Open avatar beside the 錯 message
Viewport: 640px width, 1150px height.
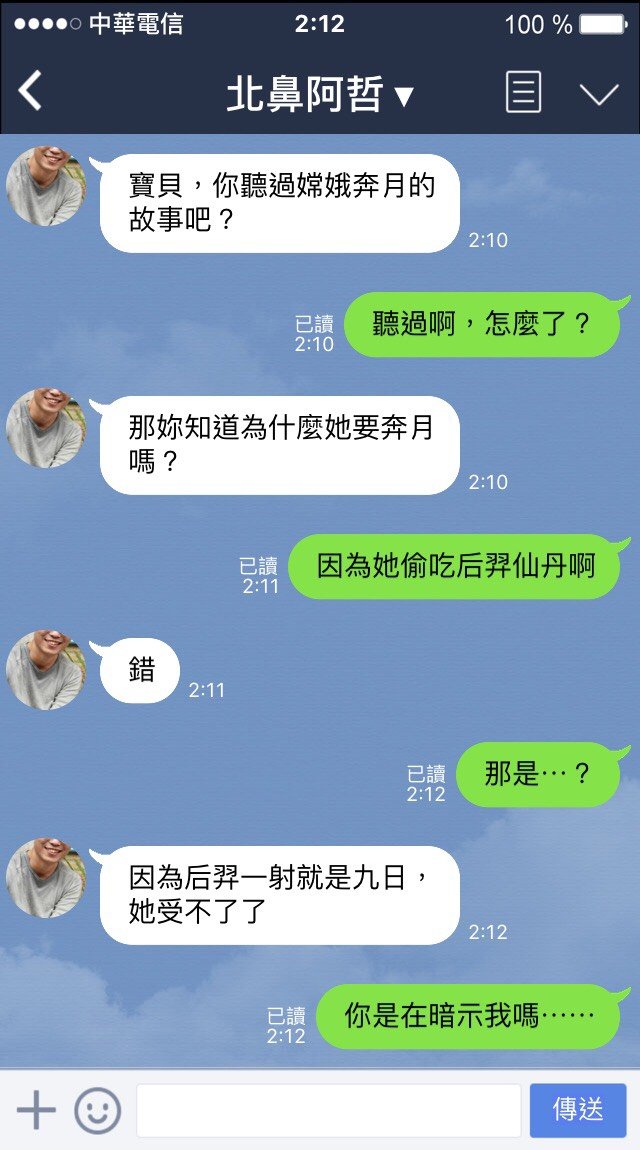click(x=46, y=669)
